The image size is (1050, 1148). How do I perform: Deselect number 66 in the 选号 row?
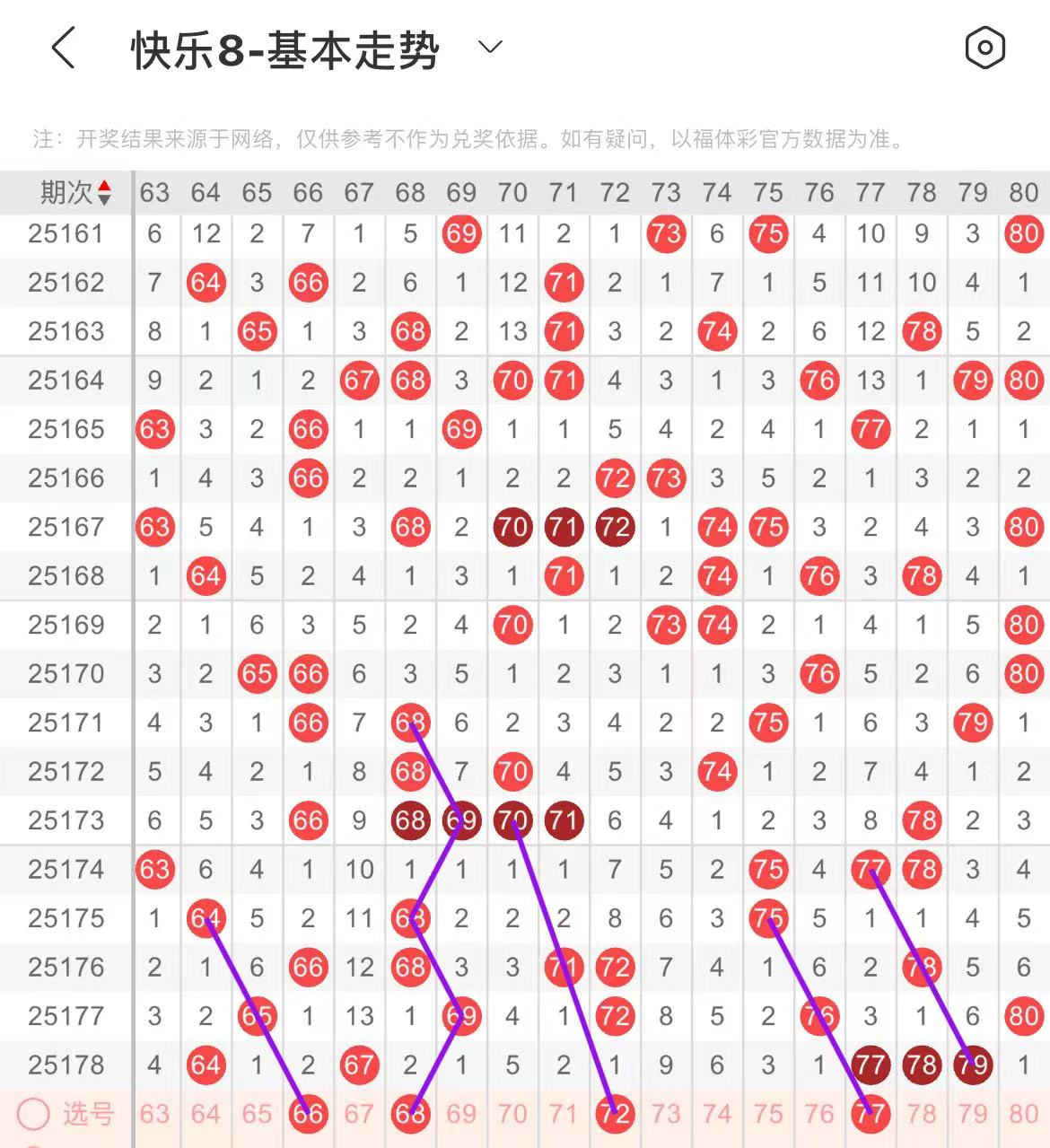(308, 1114)
